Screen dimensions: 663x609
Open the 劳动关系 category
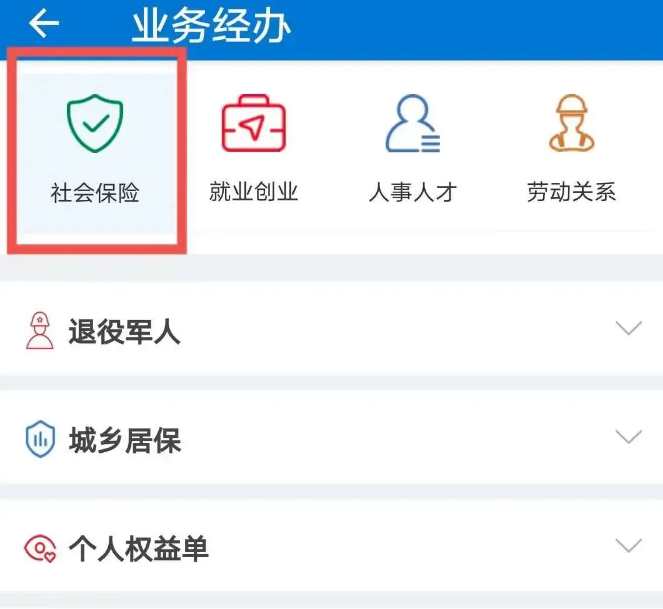571,148
